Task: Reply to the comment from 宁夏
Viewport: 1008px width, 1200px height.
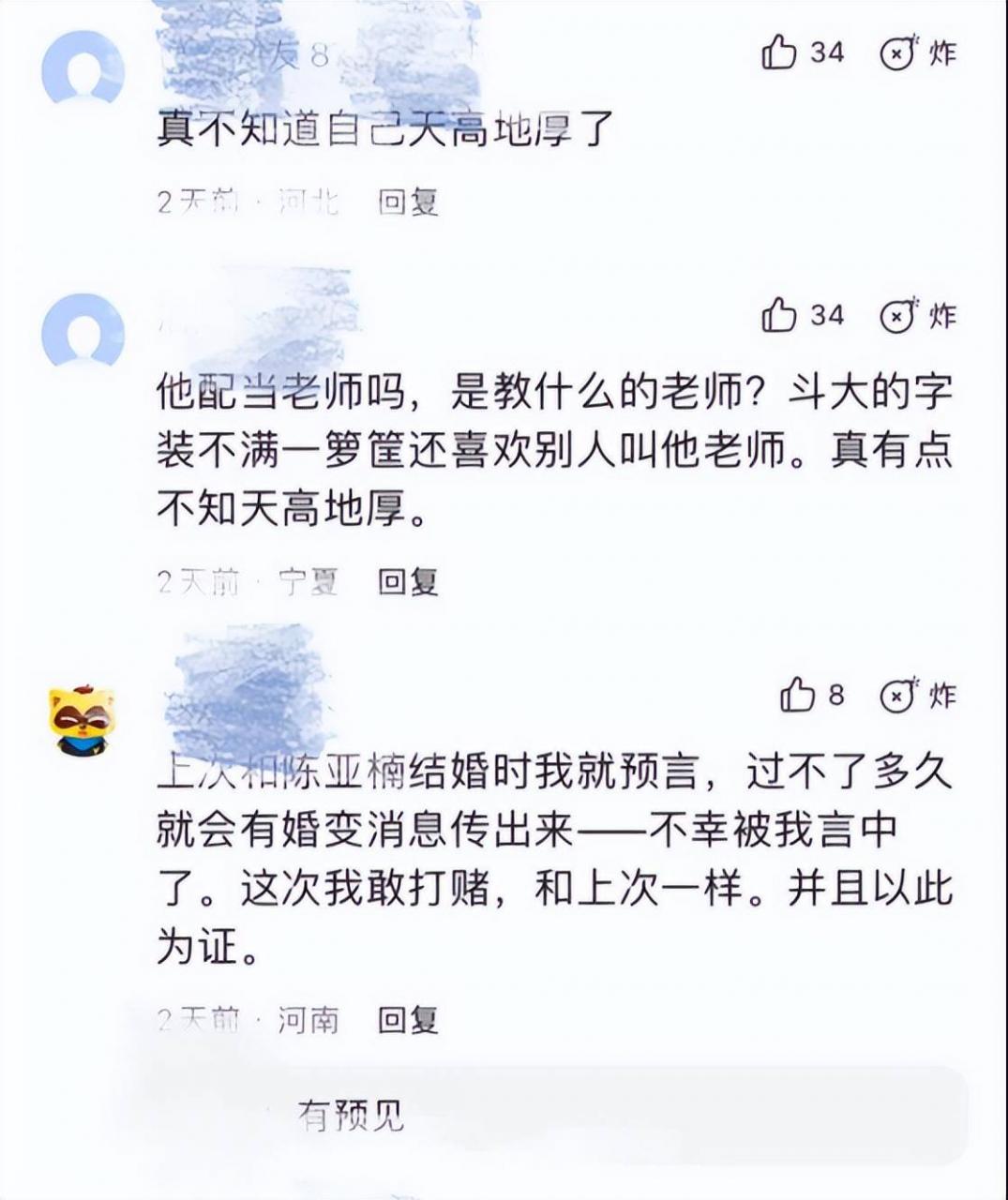Action: tap(408, 582)
